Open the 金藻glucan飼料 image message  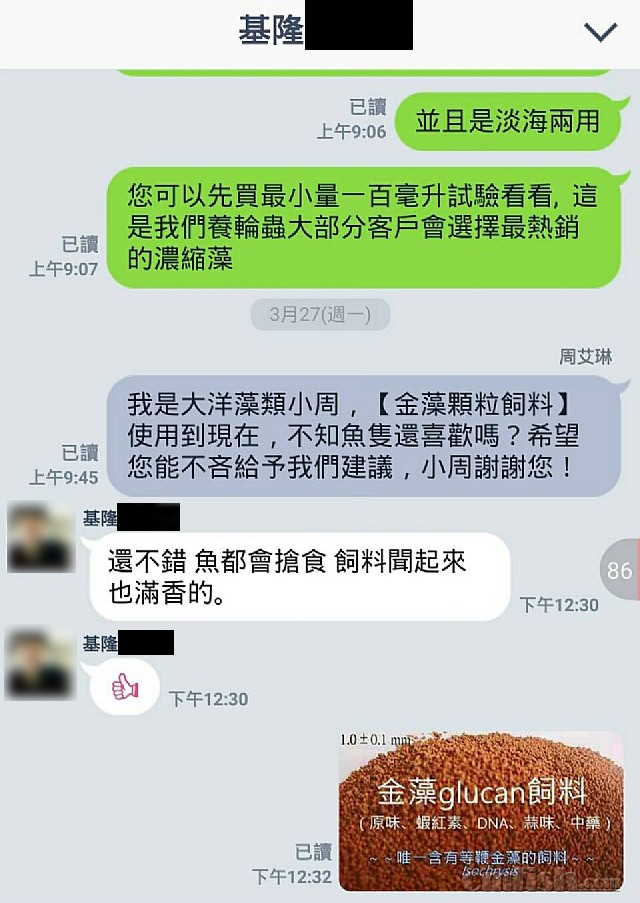click(482, 811)
